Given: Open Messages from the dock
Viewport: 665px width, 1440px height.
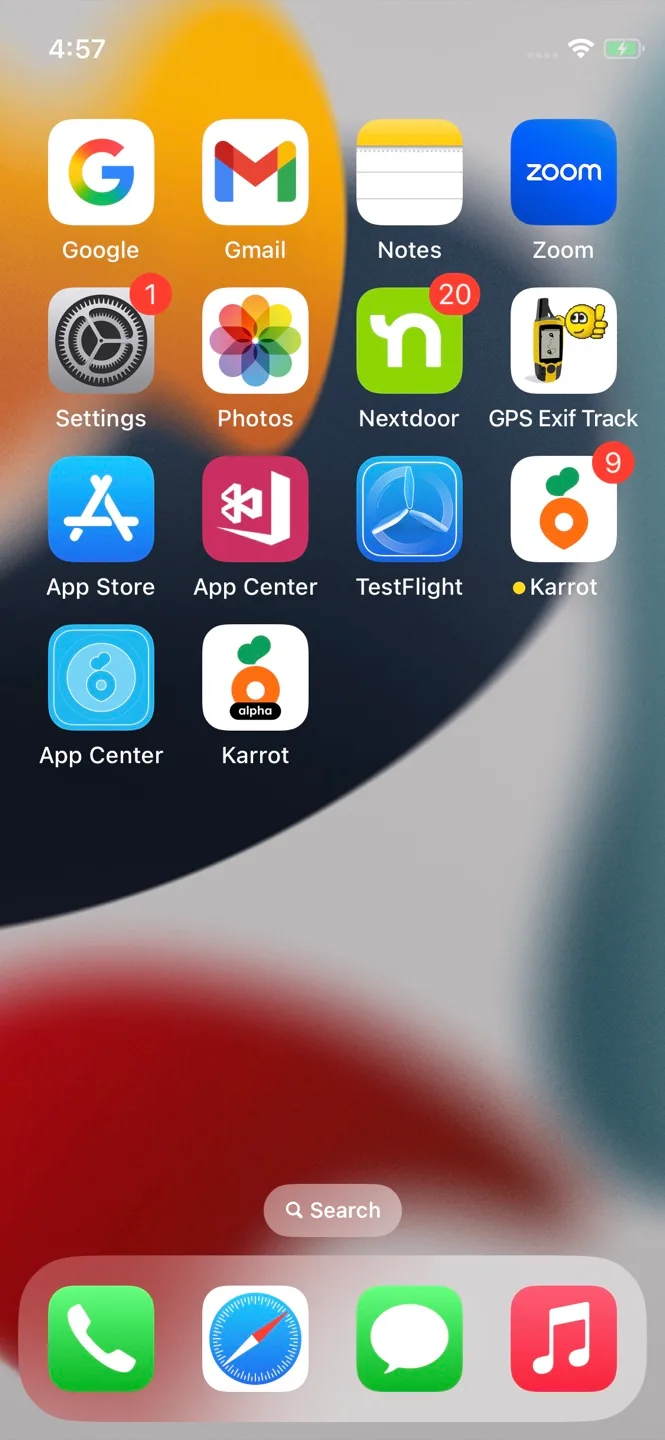Looking at the screenshot, I should coord(409,1338).
